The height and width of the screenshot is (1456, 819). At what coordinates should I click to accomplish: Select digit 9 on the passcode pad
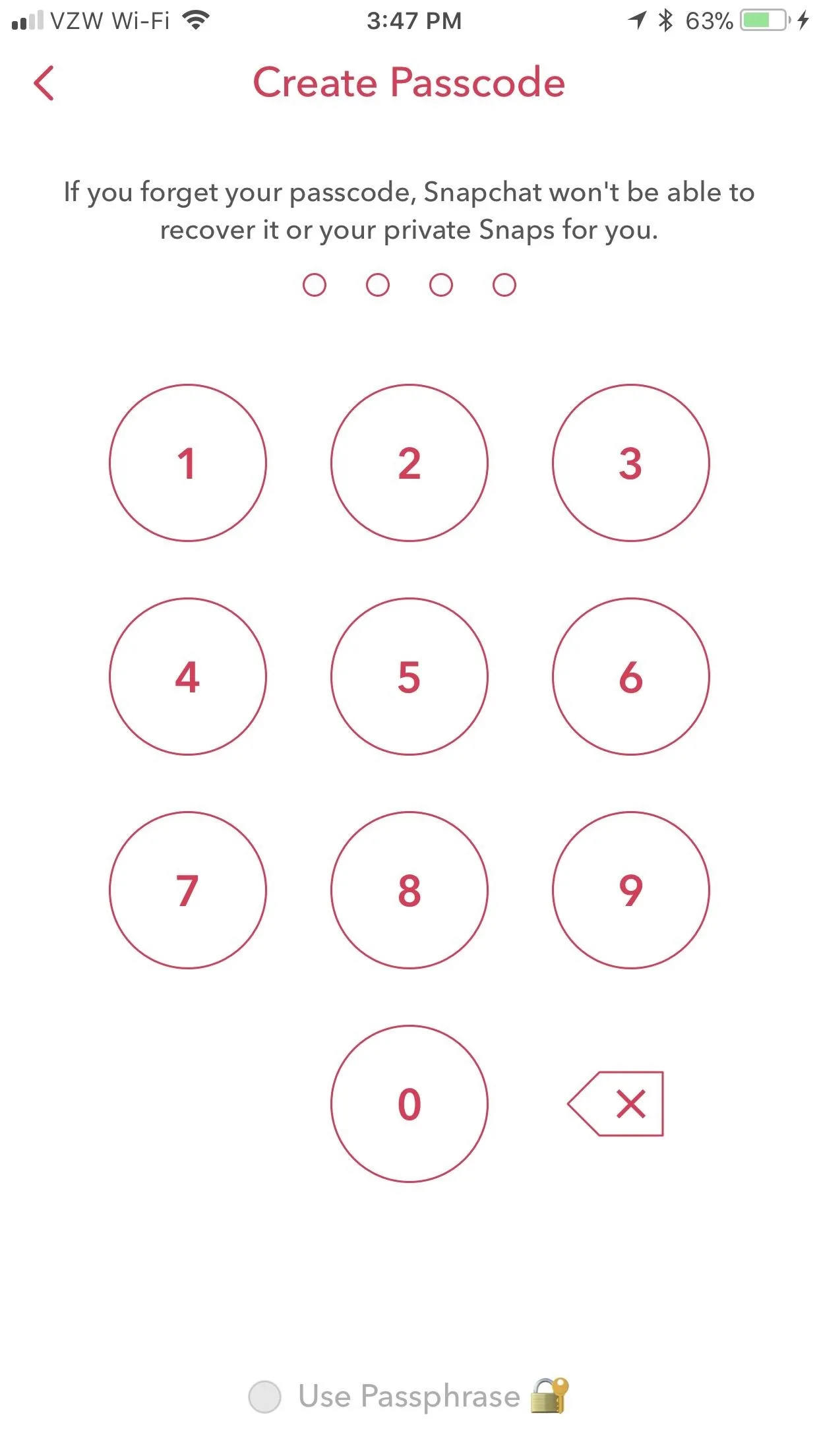[631, 890]
